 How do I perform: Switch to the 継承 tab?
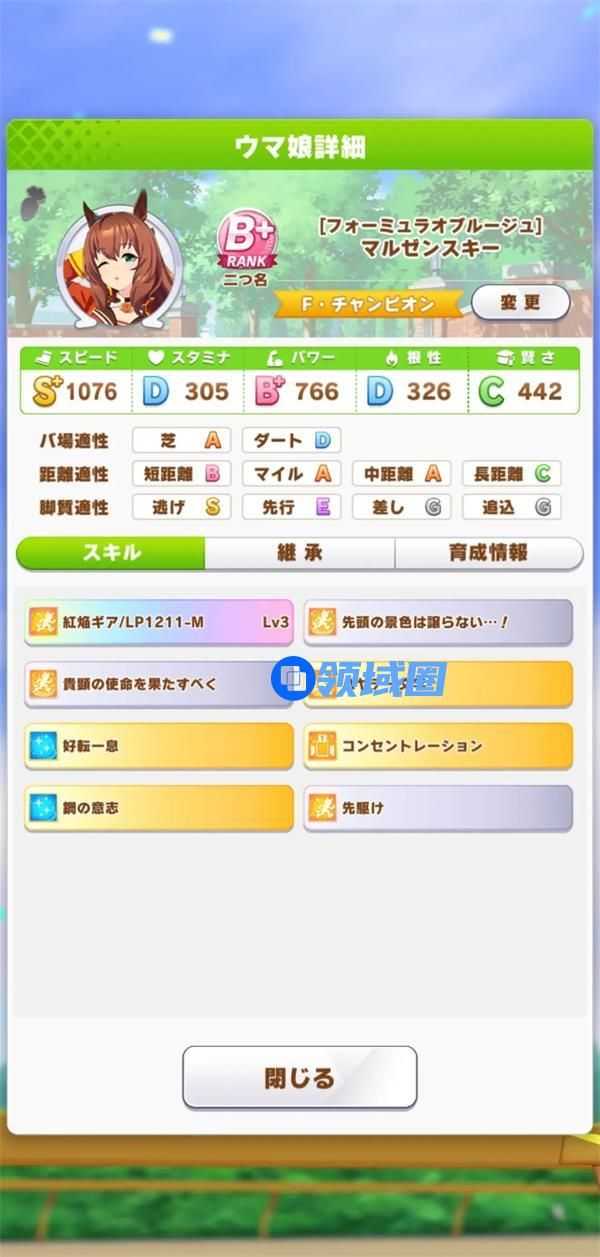[299, 553]
